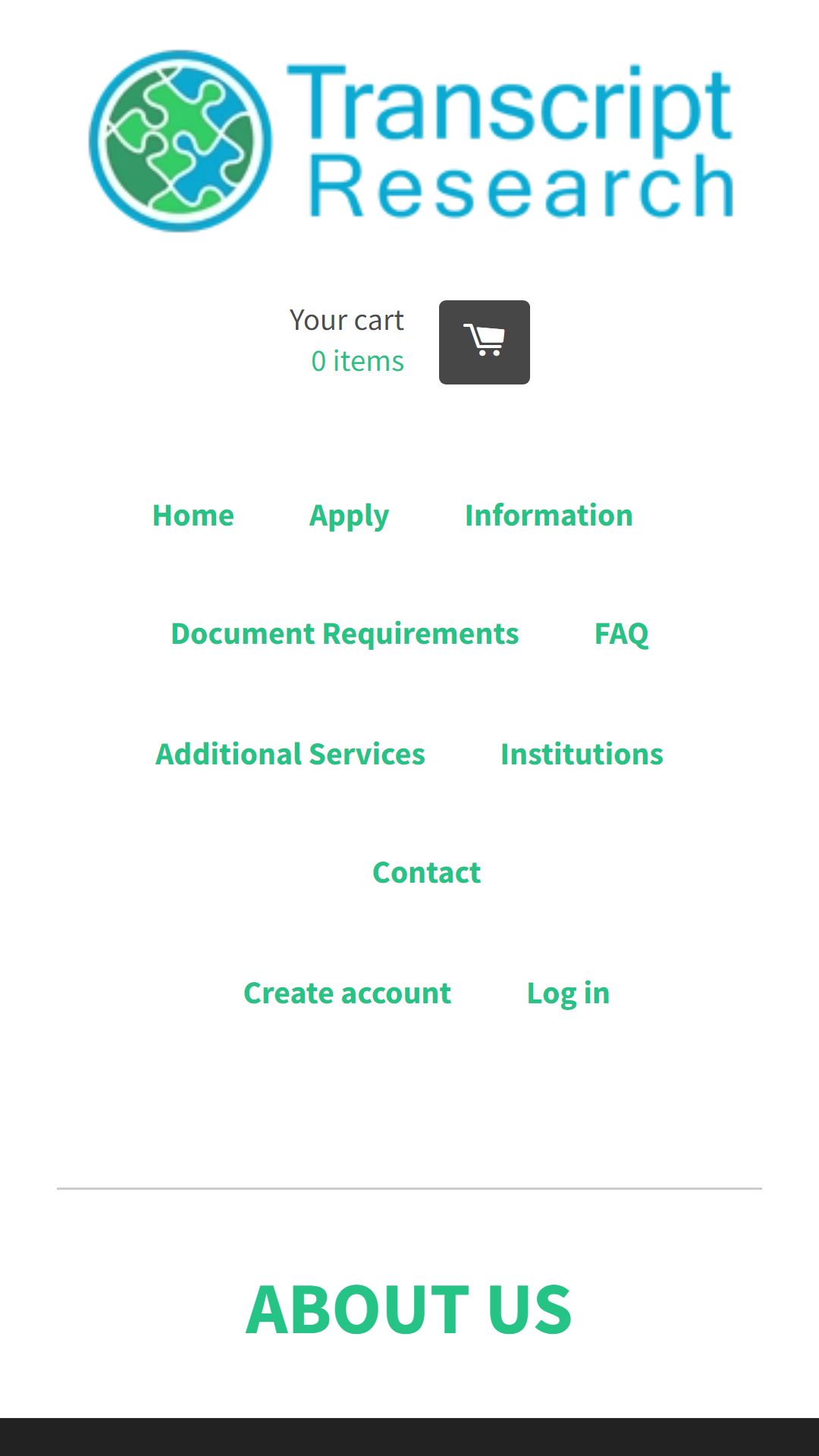
Task: Go to the Home page
Action: pos(193,516)
